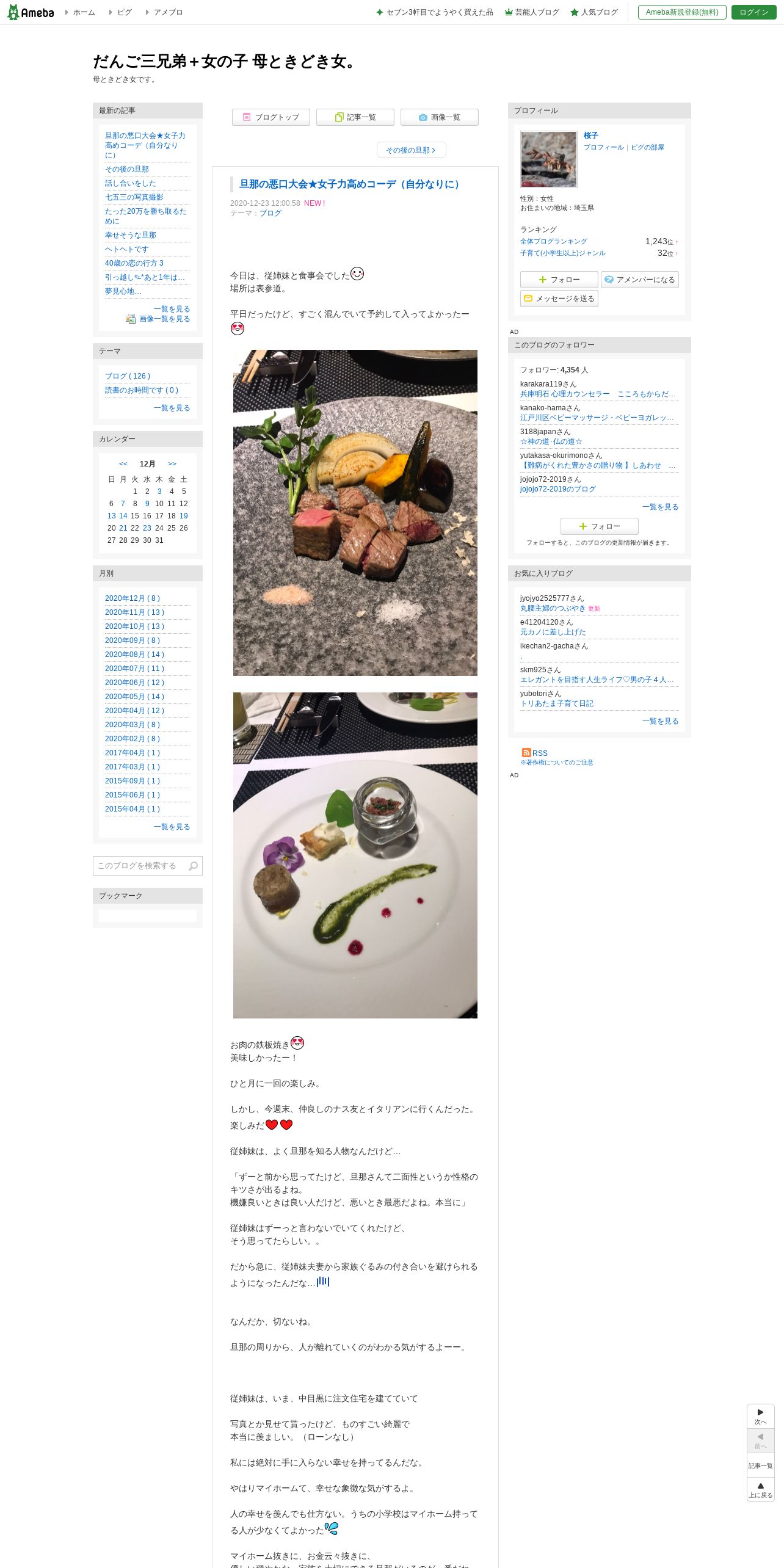Viewport: 784px width, 1568px height.
Task: Select the ブログ (126) theme
Action: click(128, 376)
